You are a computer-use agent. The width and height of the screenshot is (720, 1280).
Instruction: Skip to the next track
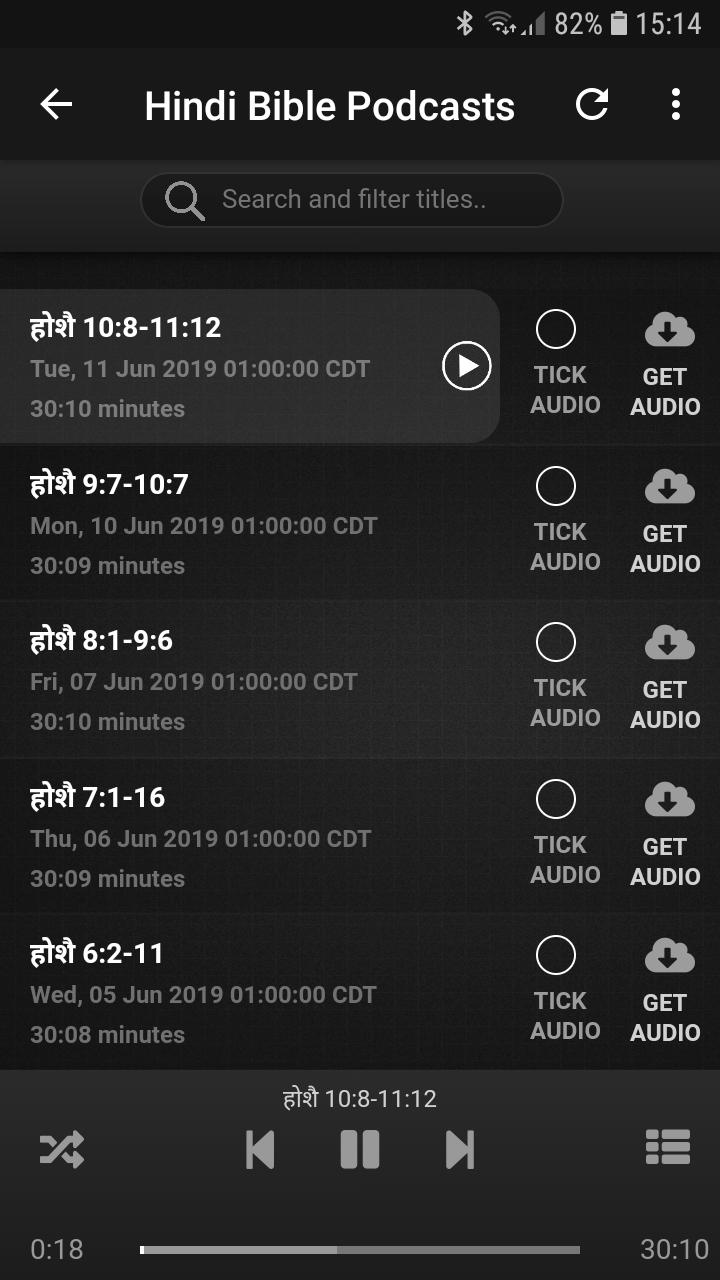click(x=460, y=1150)
